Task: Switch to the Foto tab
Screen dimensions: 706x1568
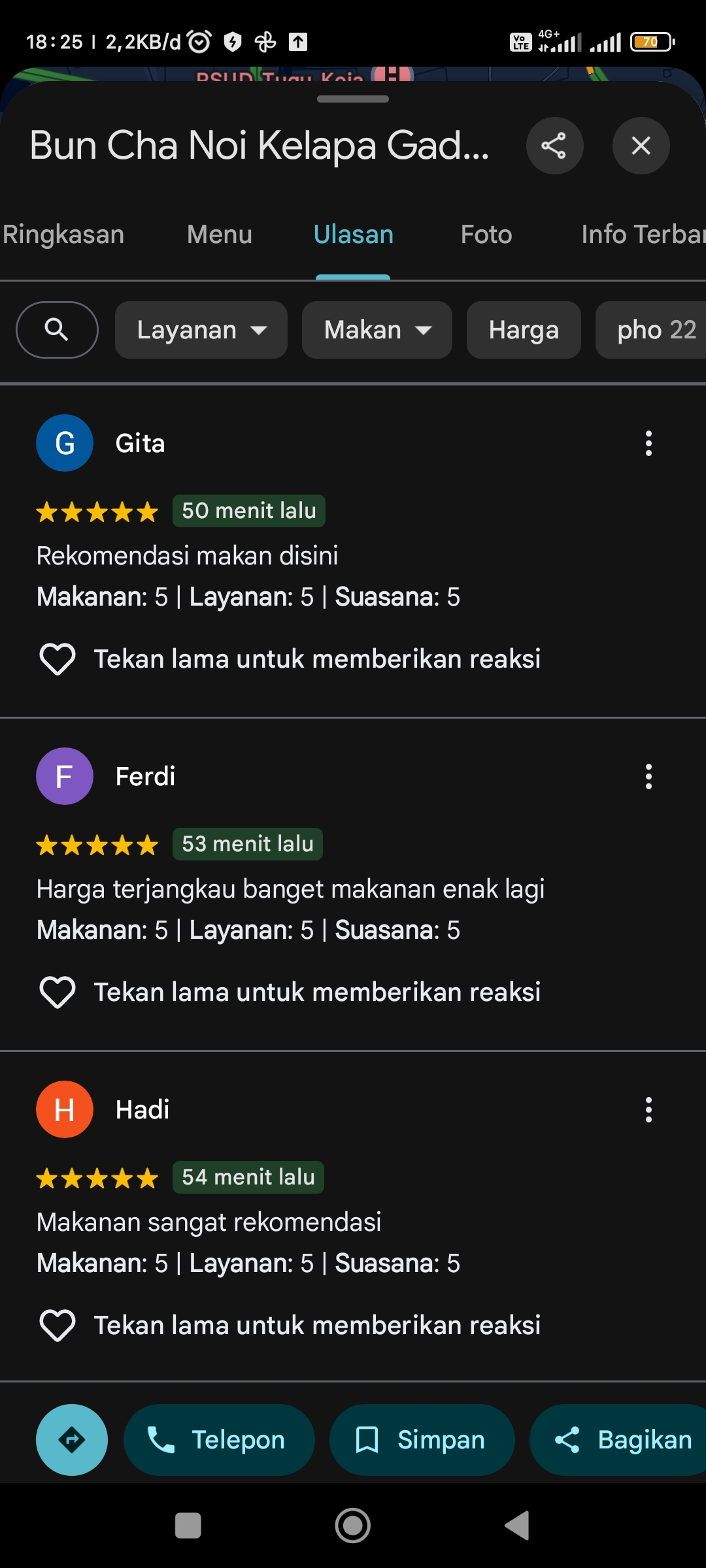Action: coord(486,235)
